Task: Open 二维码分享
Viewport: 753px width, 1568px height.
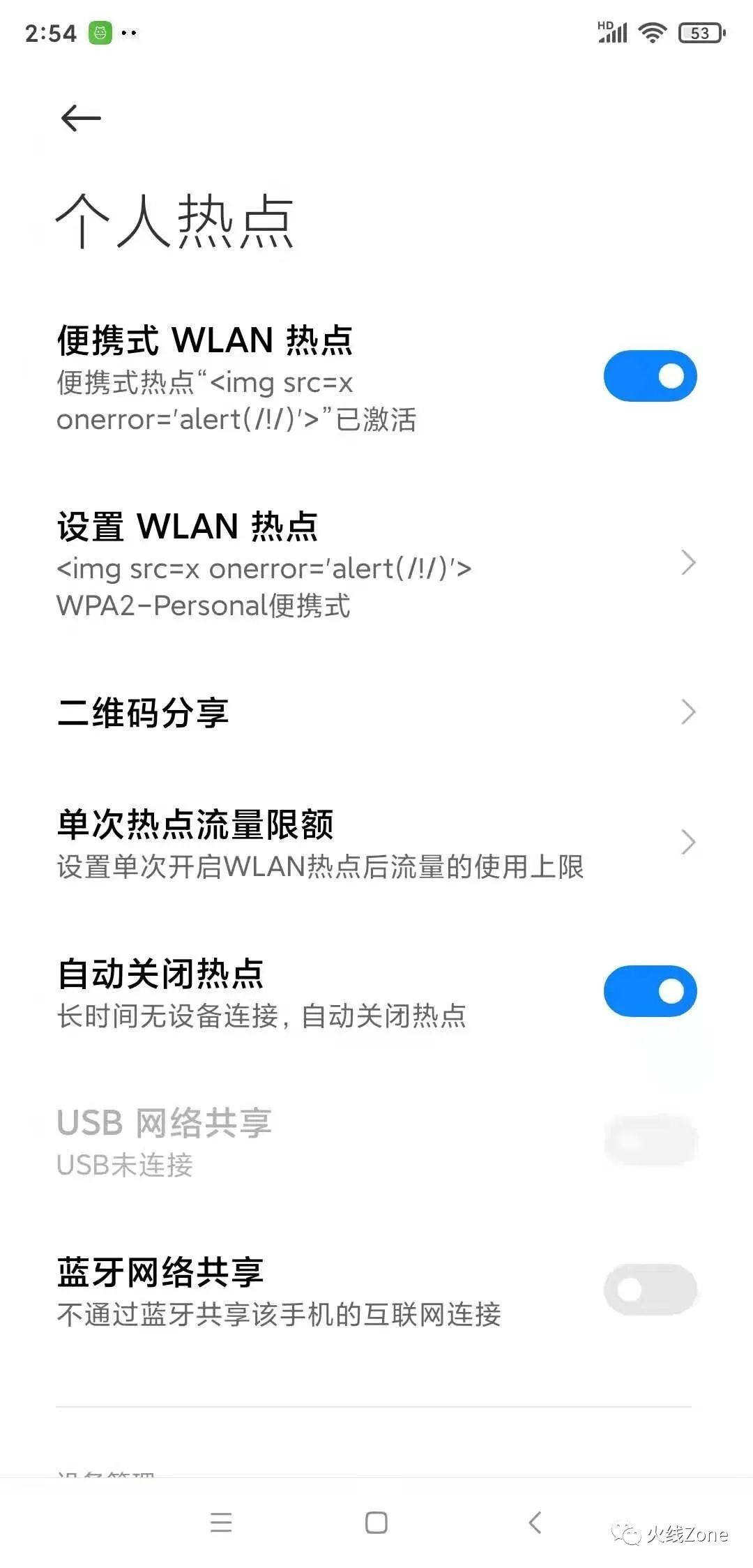Action: 376,712
